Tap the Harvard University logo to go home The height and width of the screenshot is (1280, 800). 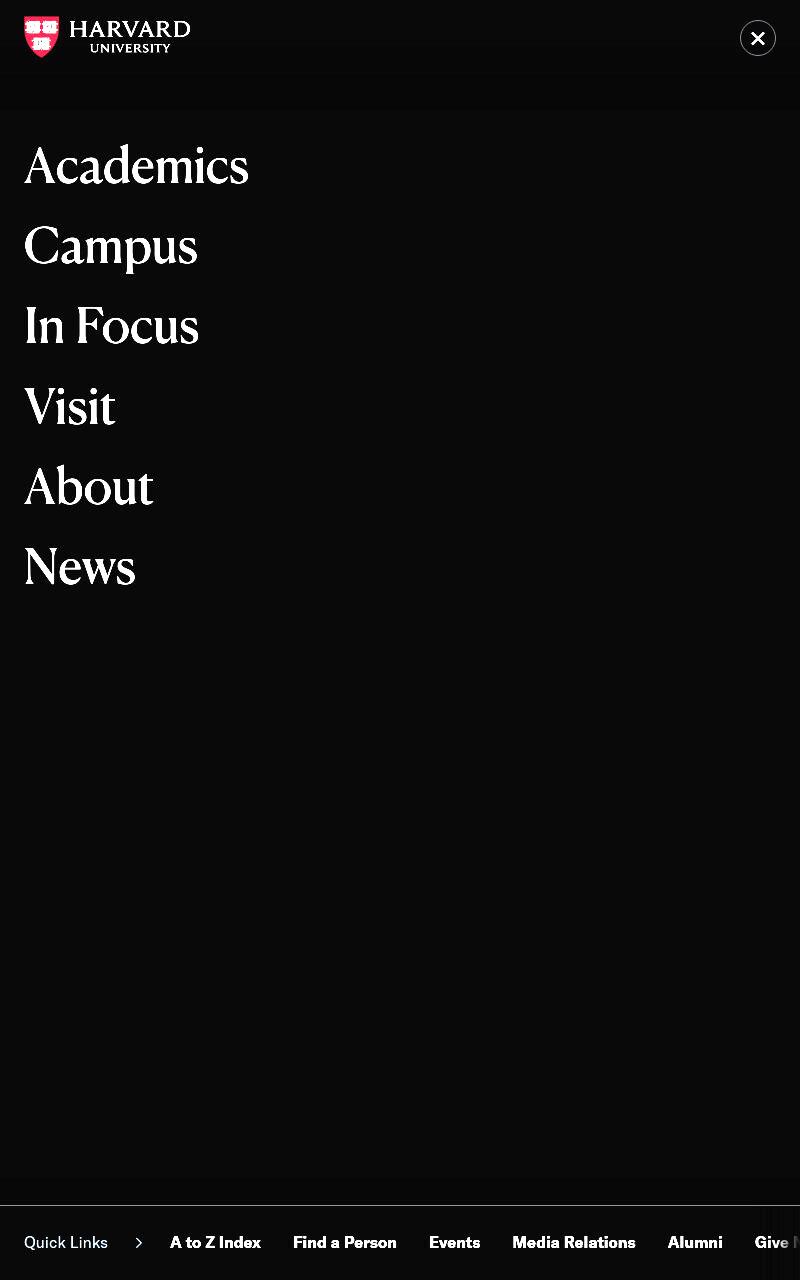[107, 37]
